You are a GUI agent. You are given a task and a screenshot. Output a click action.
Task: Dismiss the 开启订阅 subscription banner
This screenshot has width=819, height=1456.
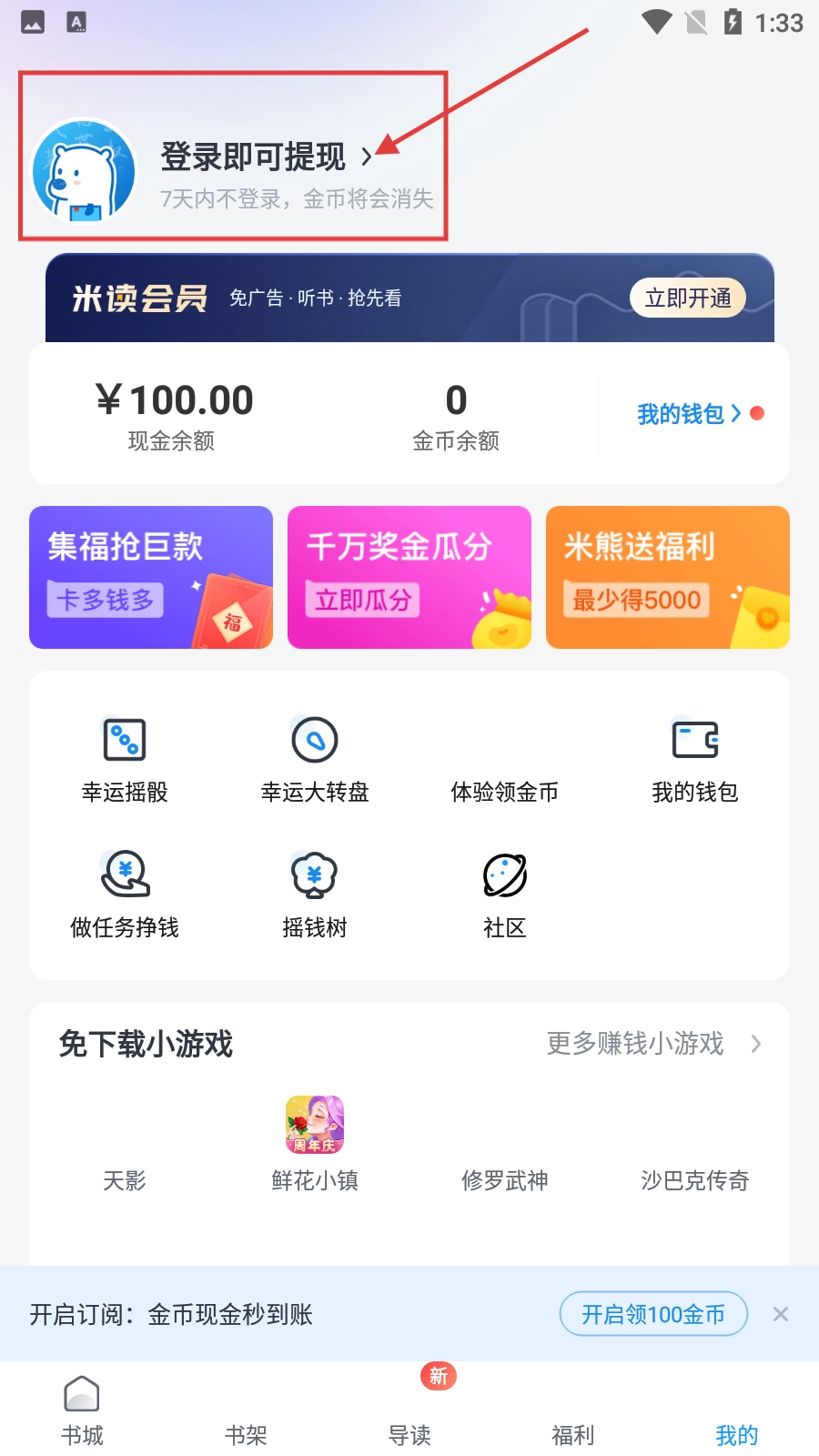coord(781,1314)
